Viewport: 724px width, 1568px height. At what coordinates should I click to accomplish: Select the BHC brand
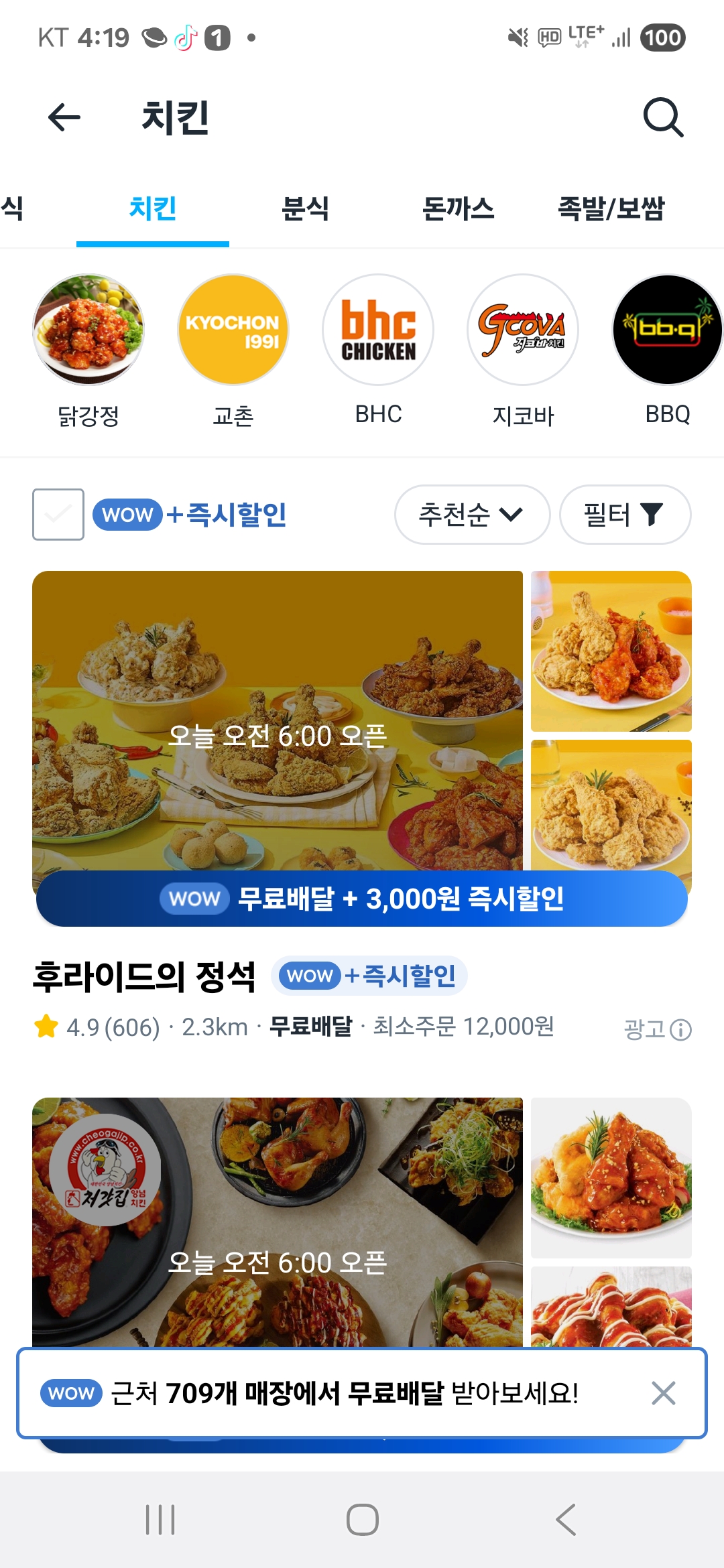[378, 330]
